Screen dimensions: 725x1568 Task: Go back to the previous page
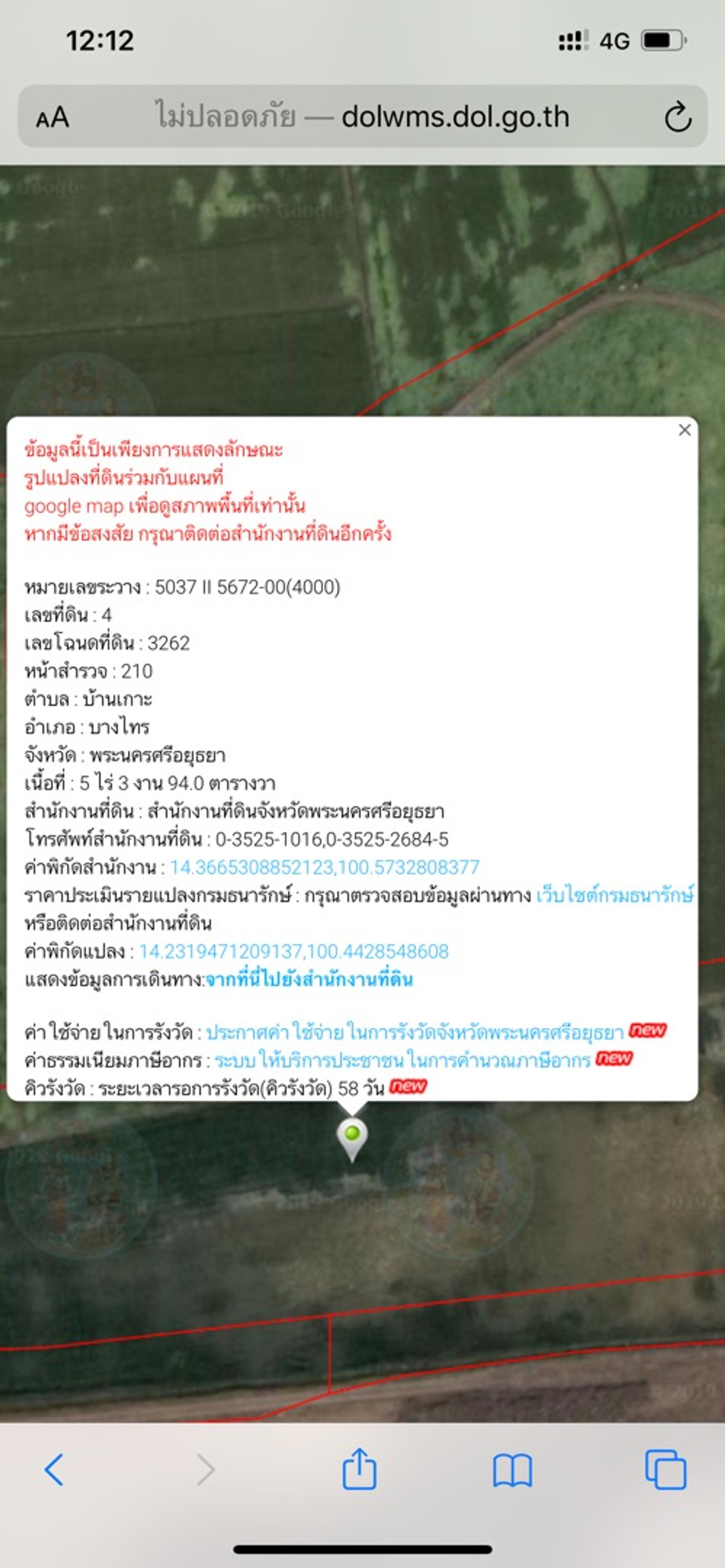click(x=54, y=1470)
